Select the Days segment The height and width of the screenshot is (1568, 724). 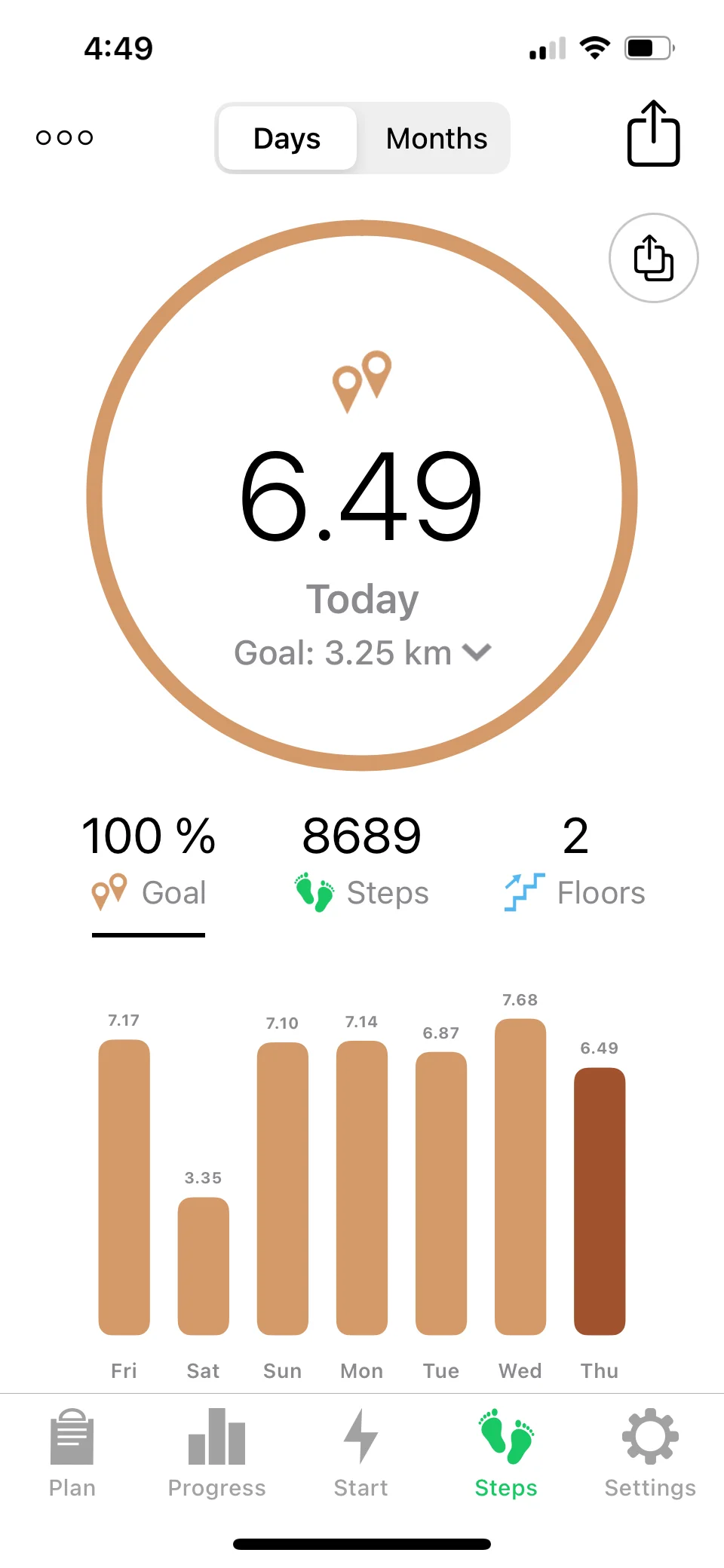[287, 139]
